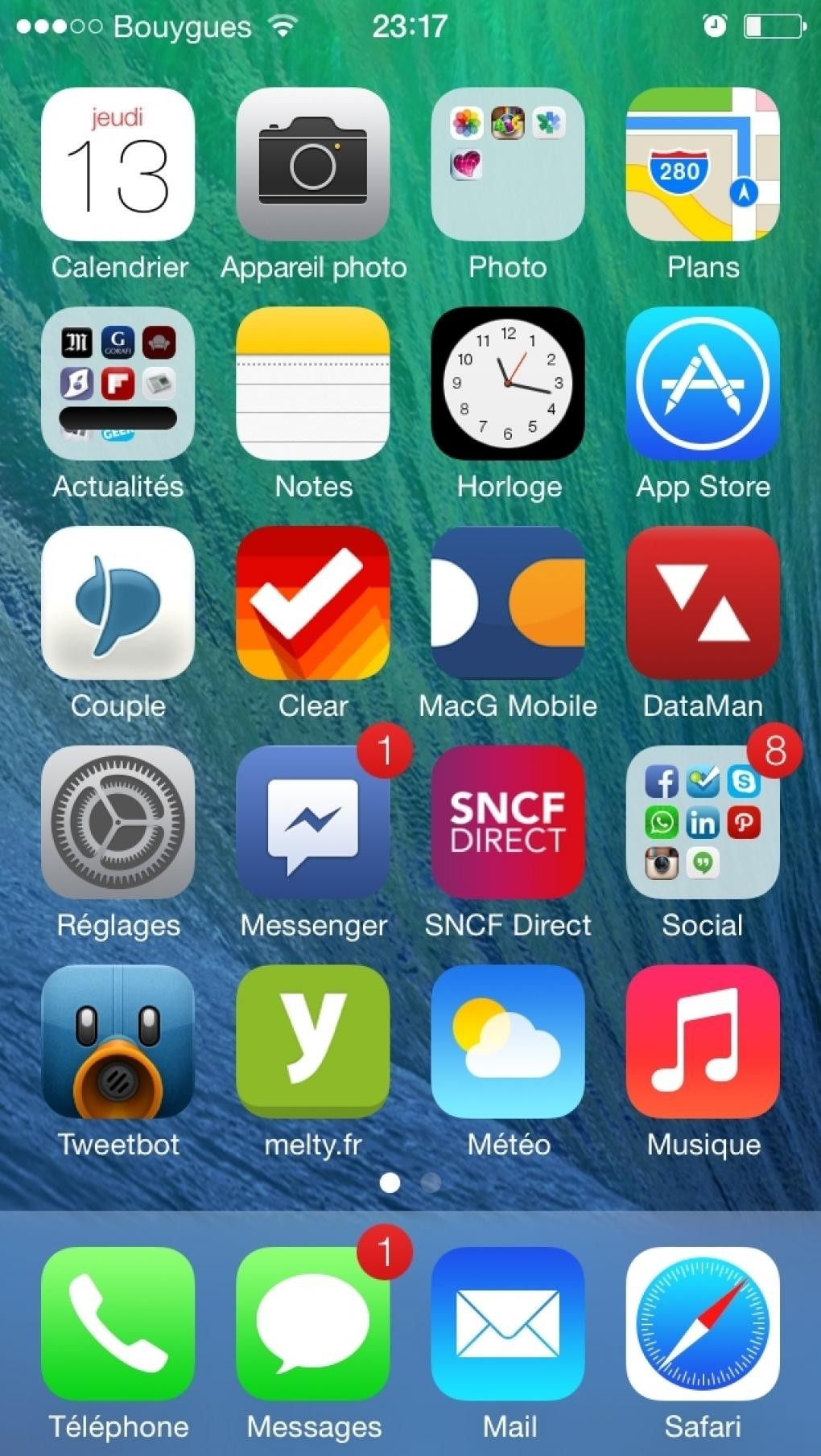This screenshot has width=821, height=1456.
Task: Launch MacG Mobile
Action: tap(508, 603)
